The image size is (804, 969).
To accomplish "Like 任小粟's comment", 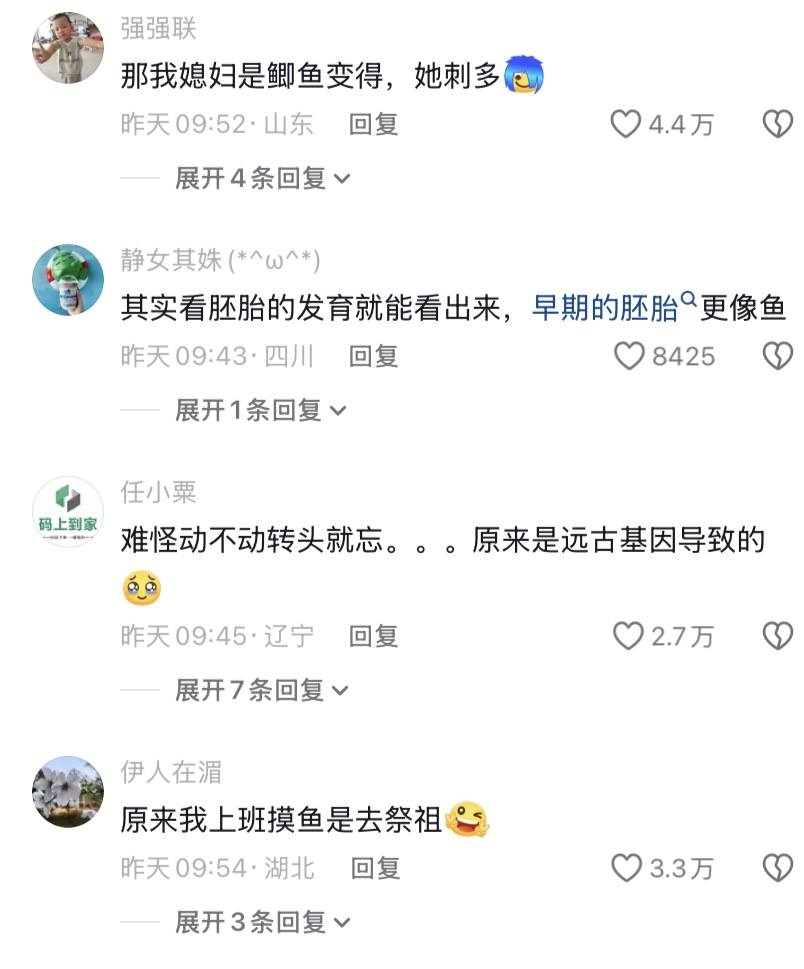I will coord(627,636).
